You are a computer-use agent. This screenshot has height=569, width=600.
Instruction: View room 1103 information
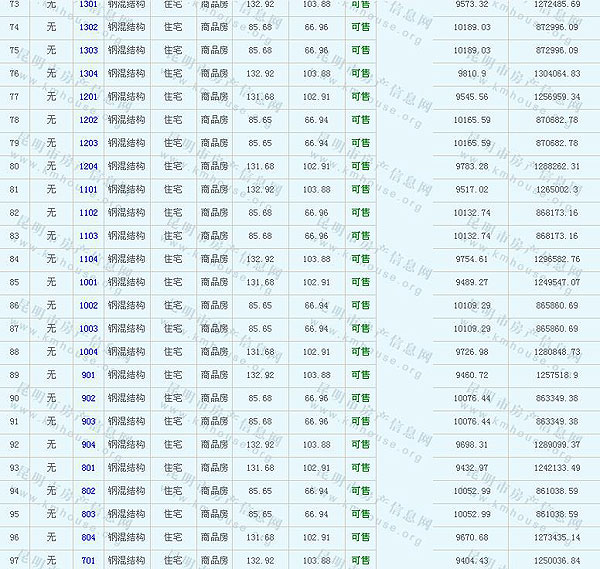tap(88, 236)
